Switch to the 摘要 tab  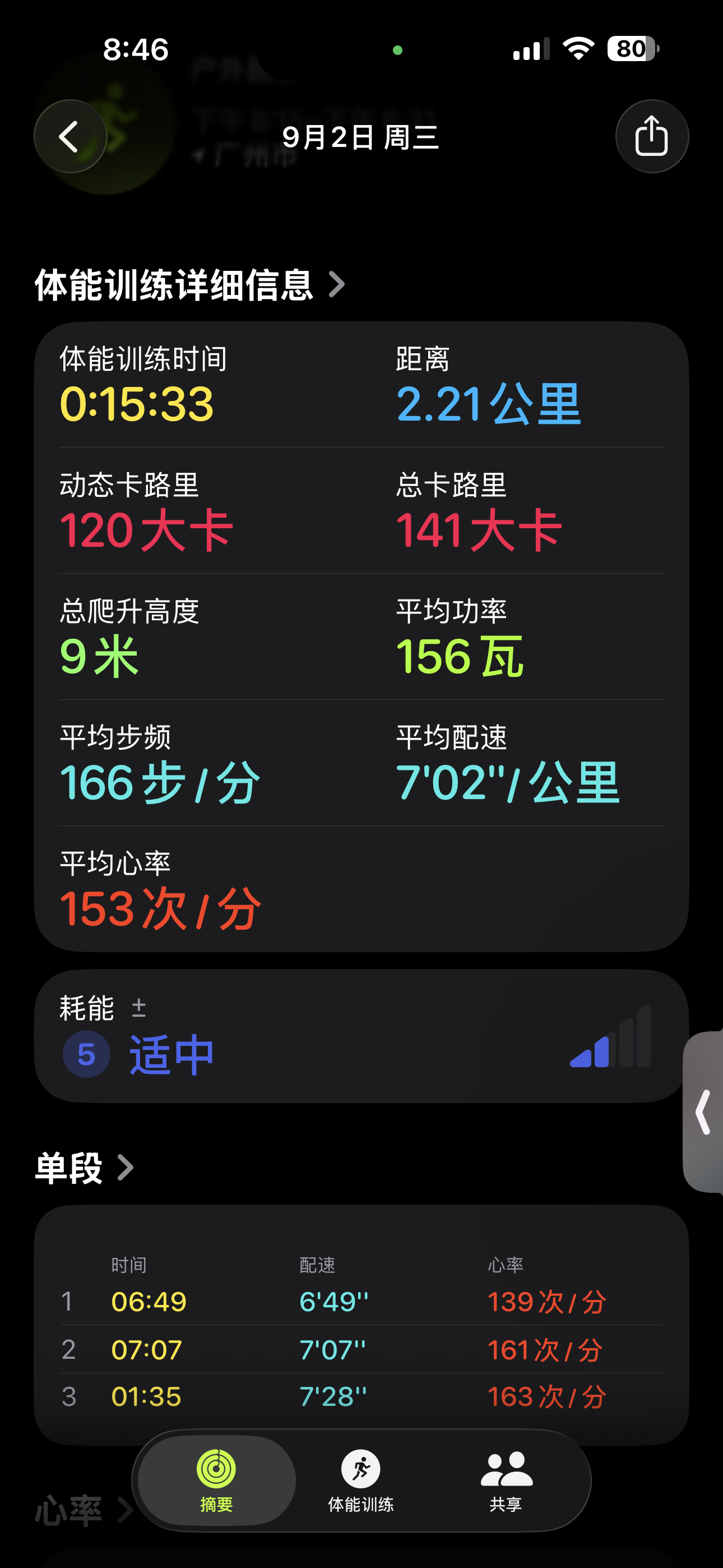(x=217, y=1481)
